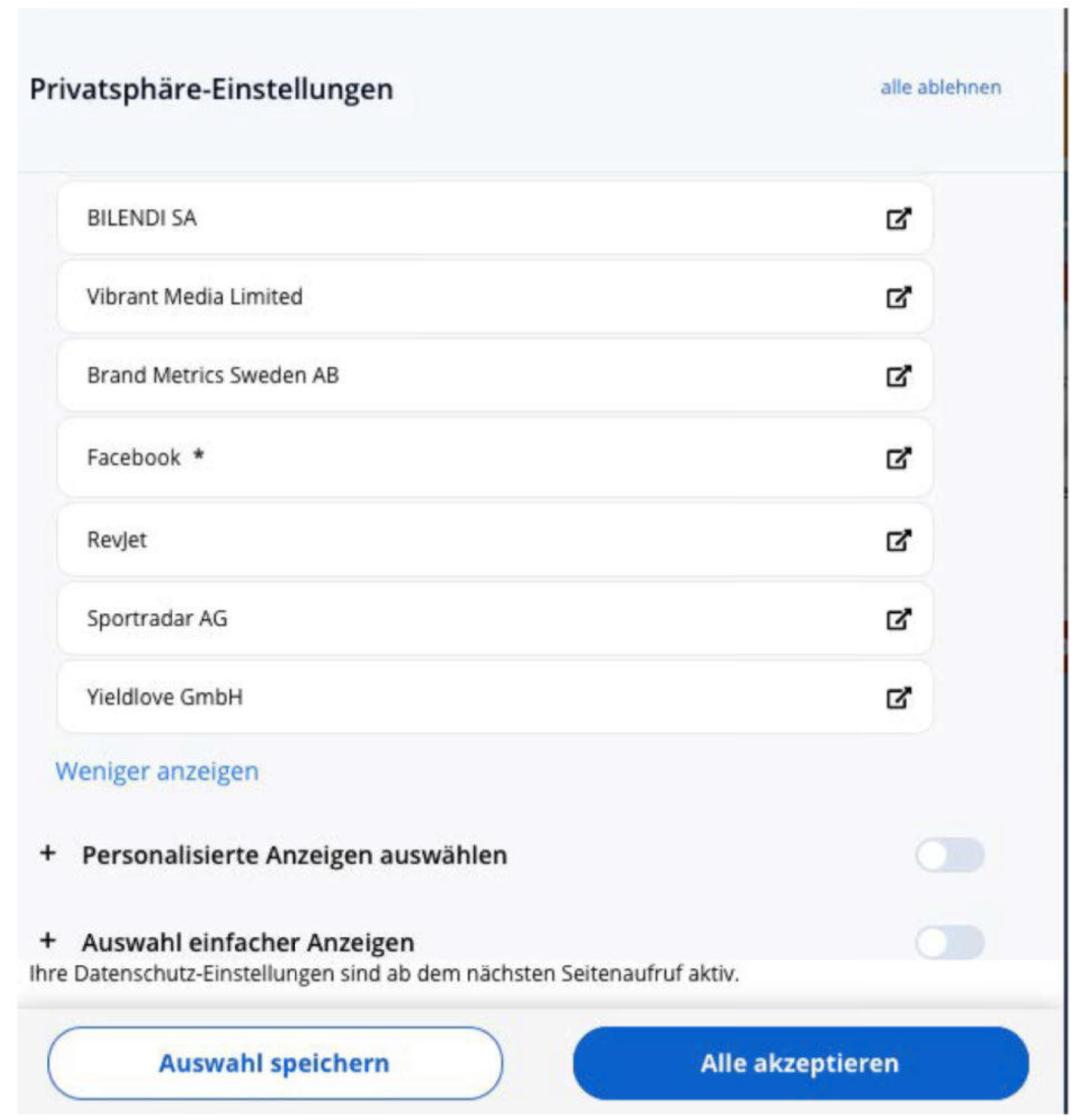Turn on 'Auswahl einfacher Anzeigen' switch
Viewport: 1078px width, 1120px height.
(949, 943)
